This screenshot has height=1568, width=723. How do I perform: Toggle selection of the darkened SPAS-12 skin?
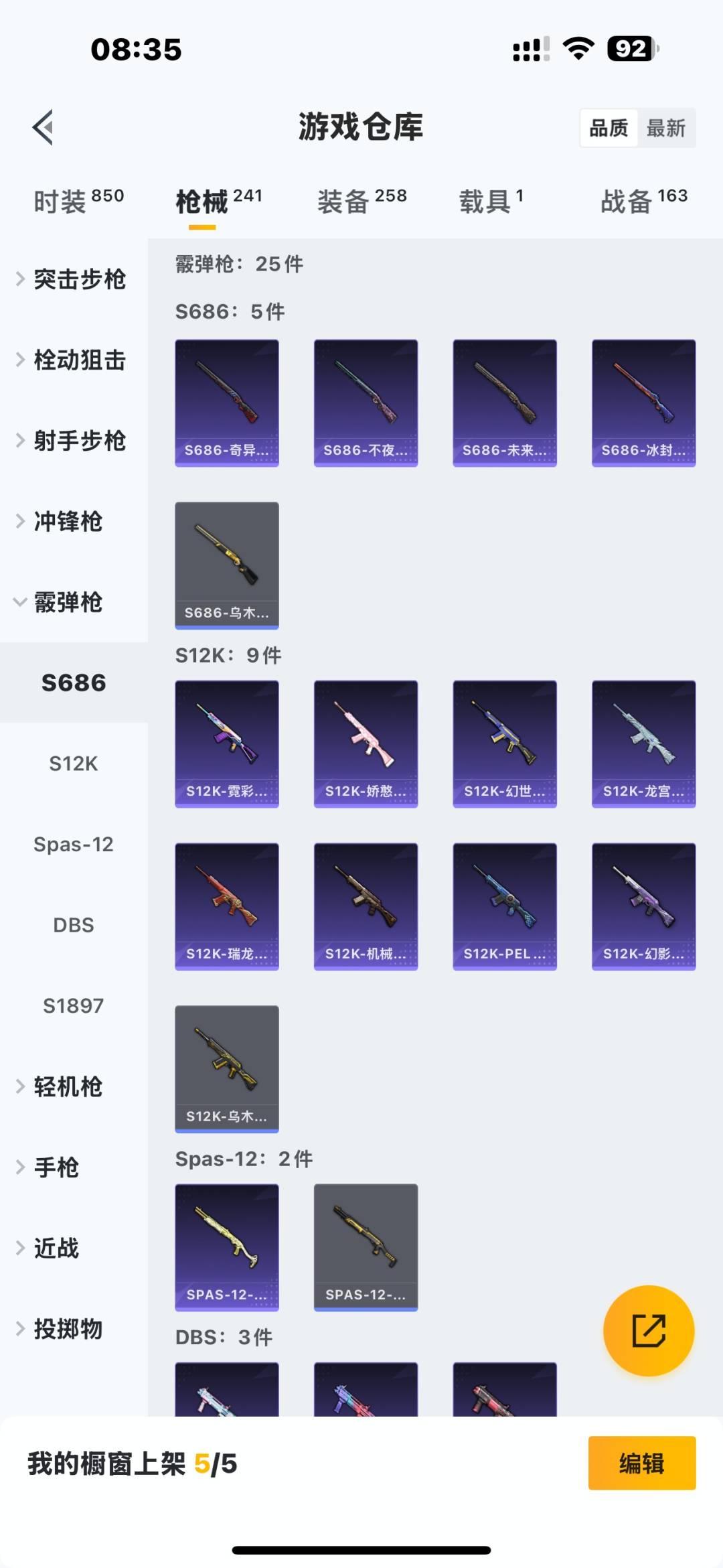pyautogui.click(x=366, y=1247)
